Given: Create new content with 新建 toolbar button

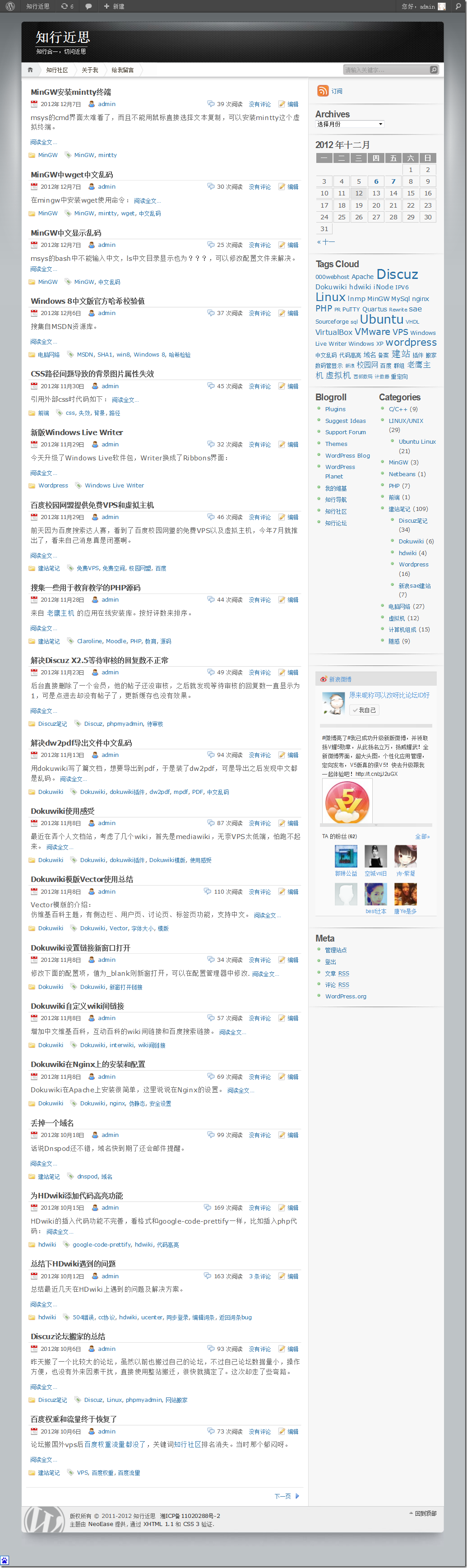Looking at the screenshot, I should [x=114, y=6].
